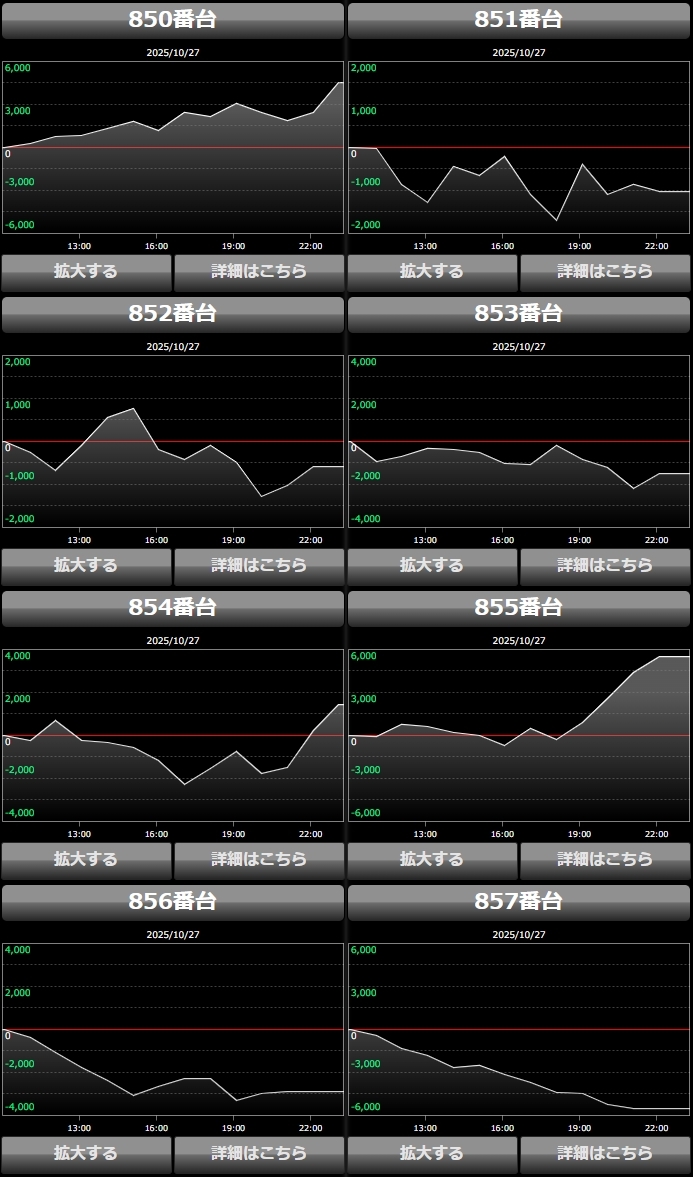Select 詳細はこちら under 853番台
693x1177 pixels.
(605, 566)
